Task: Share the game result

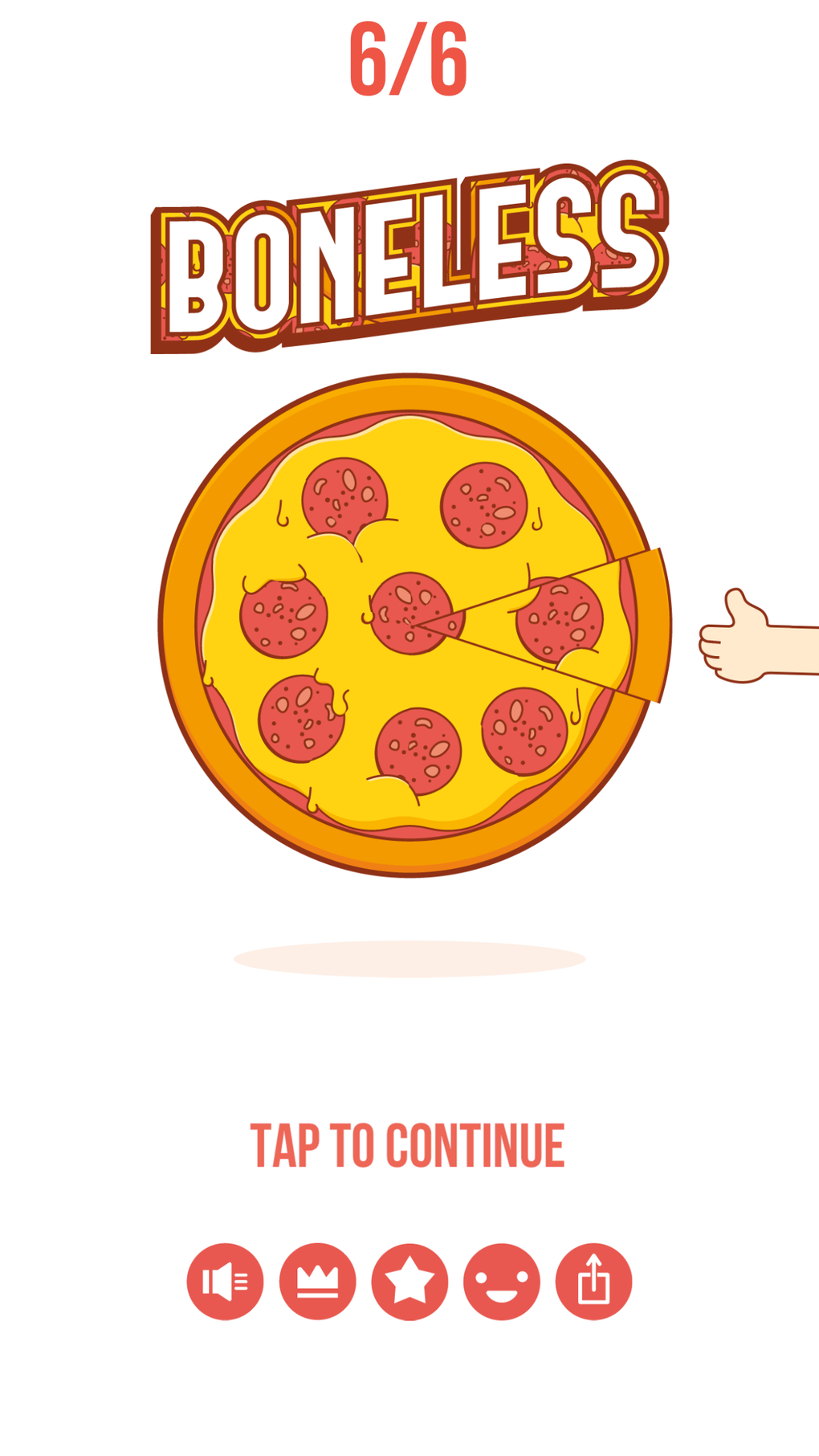Action: [x=593, y=1282]
